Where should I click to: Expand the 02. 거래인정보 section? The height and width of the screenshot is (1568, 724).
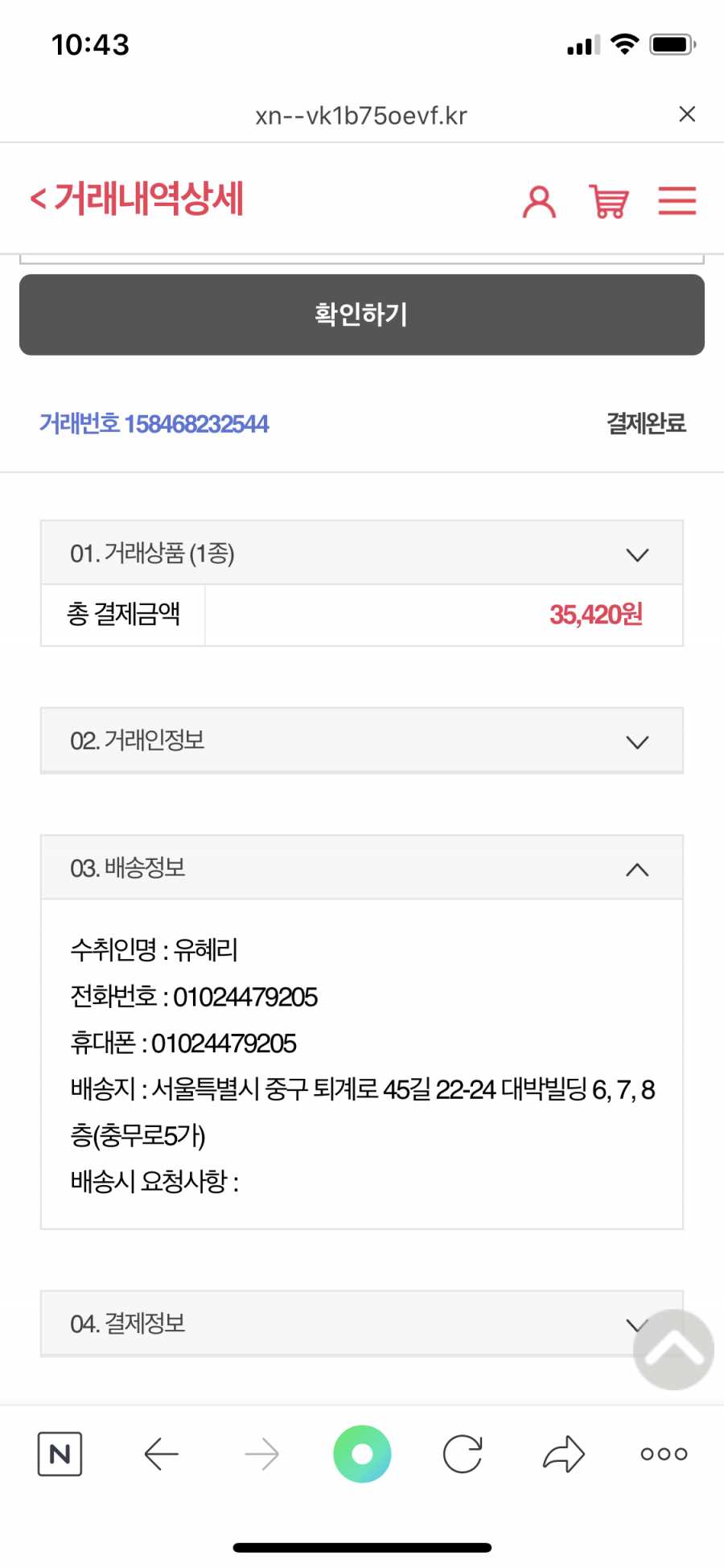pos(362,740)
